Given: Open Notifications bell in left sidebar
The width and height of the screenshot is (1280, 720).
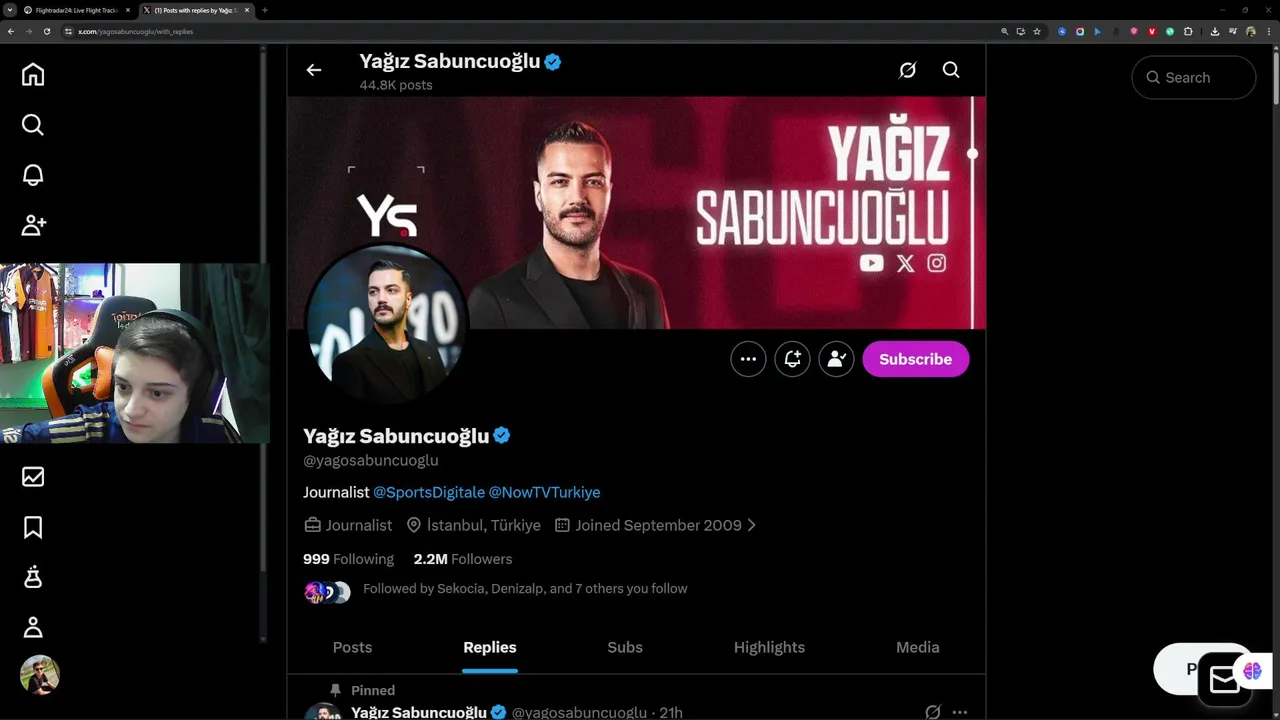Looking at the screenshot, I should [x=33, y=175].
